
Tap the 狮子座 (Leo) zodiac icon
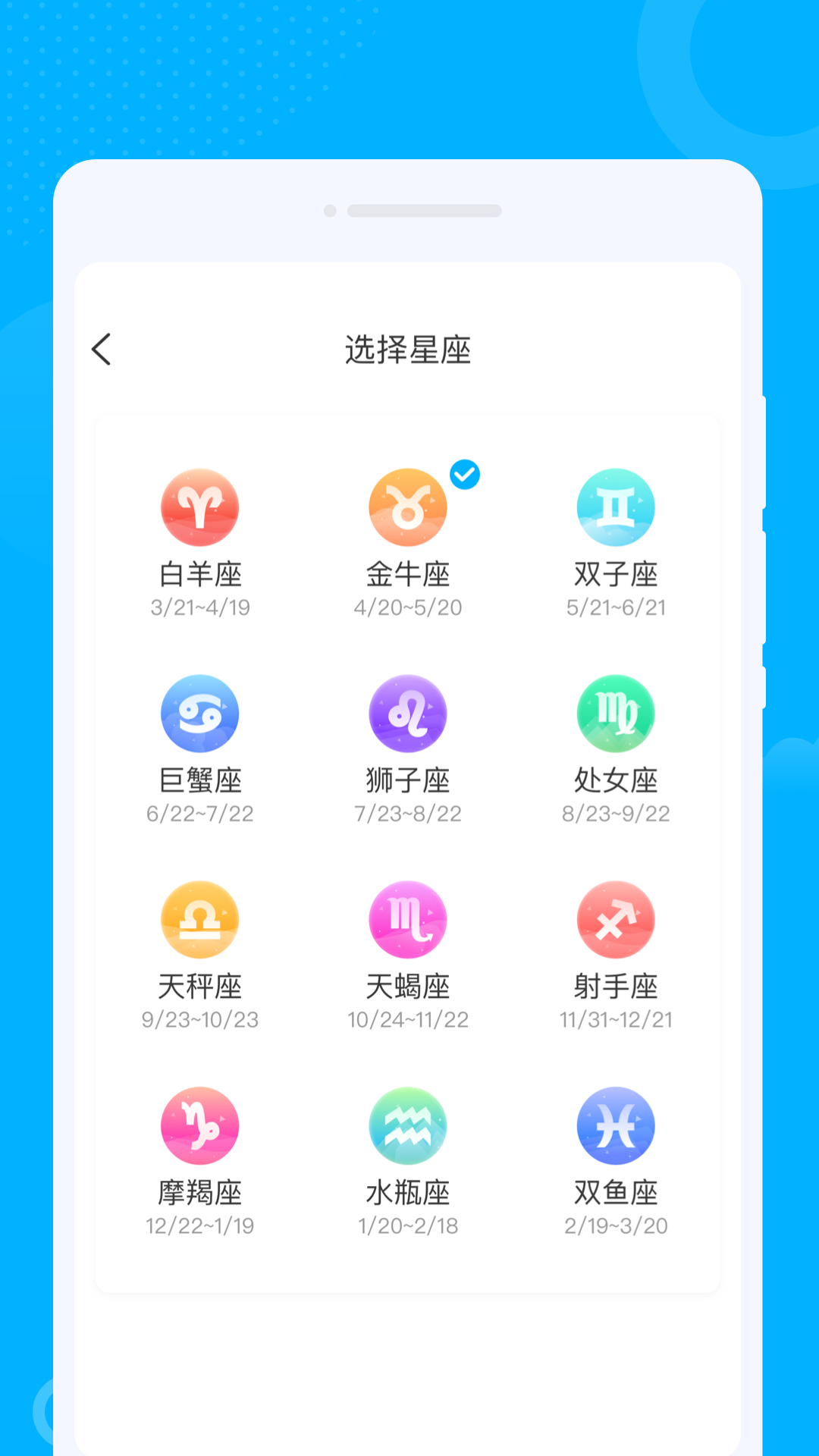point(408,713)
